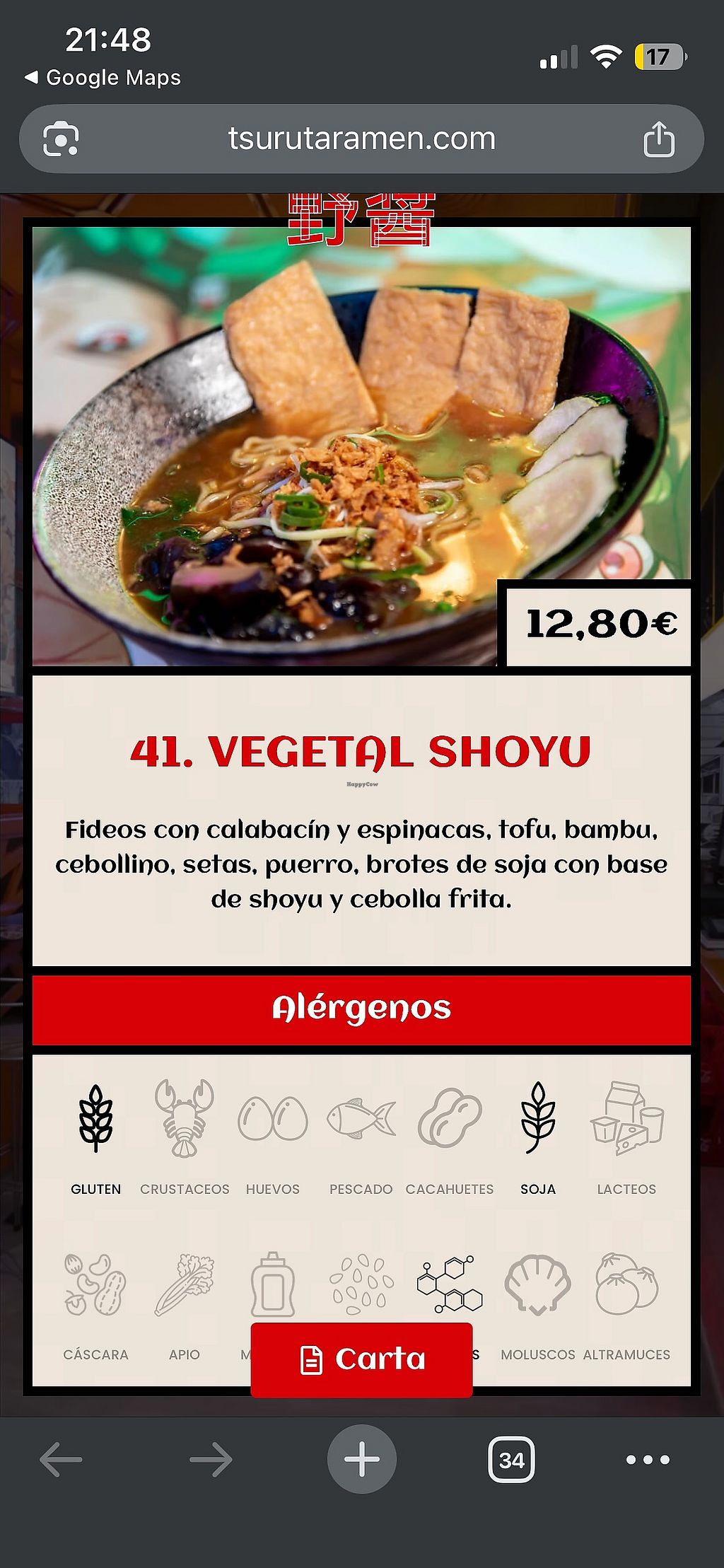View the 34 open tabs

tap(511, 1460)
